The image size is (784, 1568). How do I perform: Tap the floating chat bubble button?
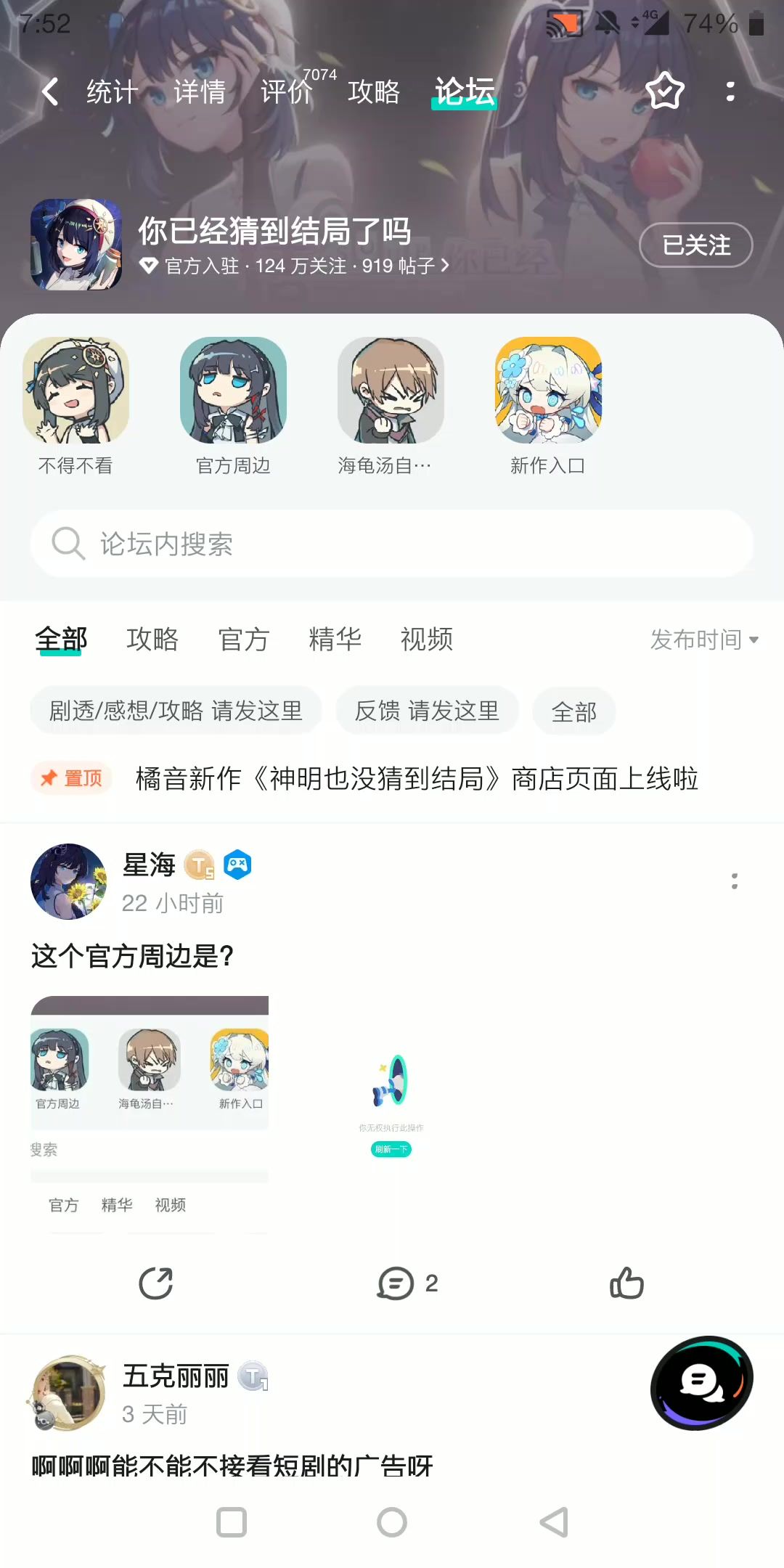pyautogui.click(x=701, y=1383)
